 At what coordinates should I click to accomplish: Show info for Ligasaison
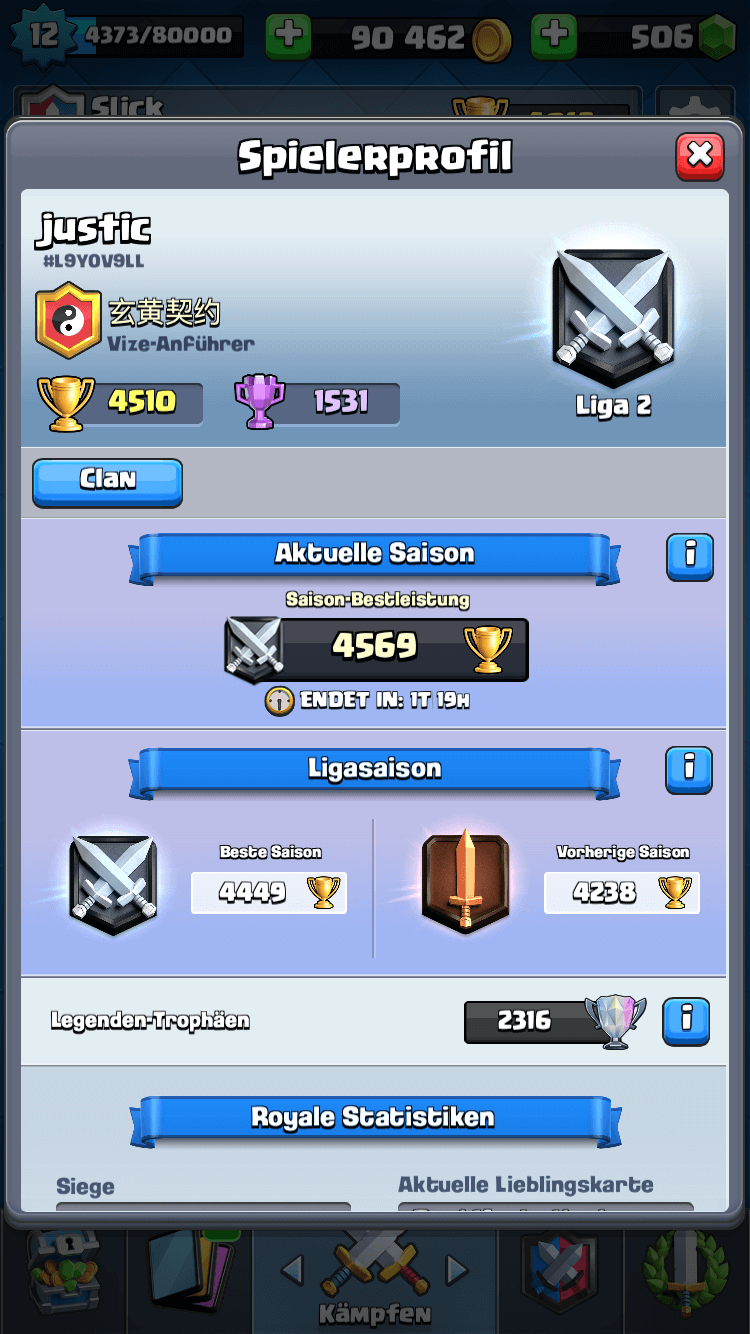(689, 769)
